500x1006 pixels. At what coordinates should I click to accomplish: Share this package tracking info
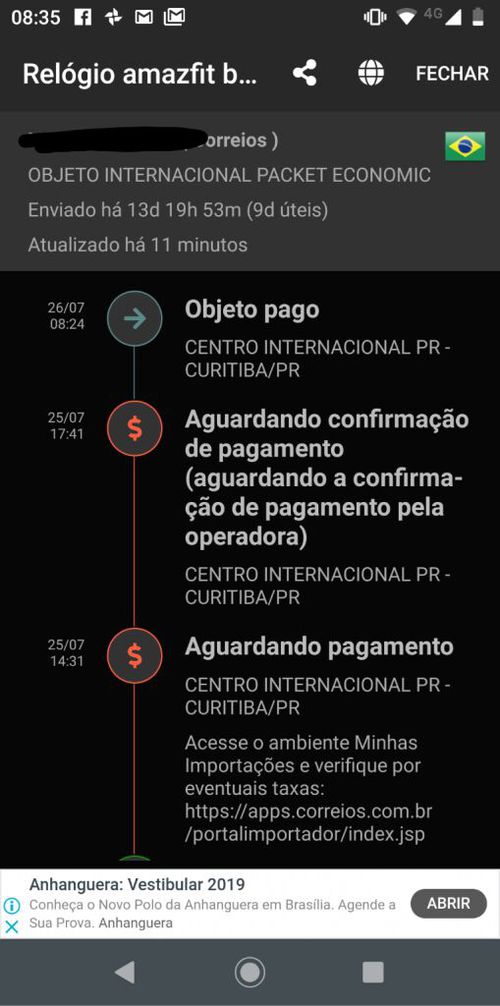pyautogui.click(x=305, y=73)
